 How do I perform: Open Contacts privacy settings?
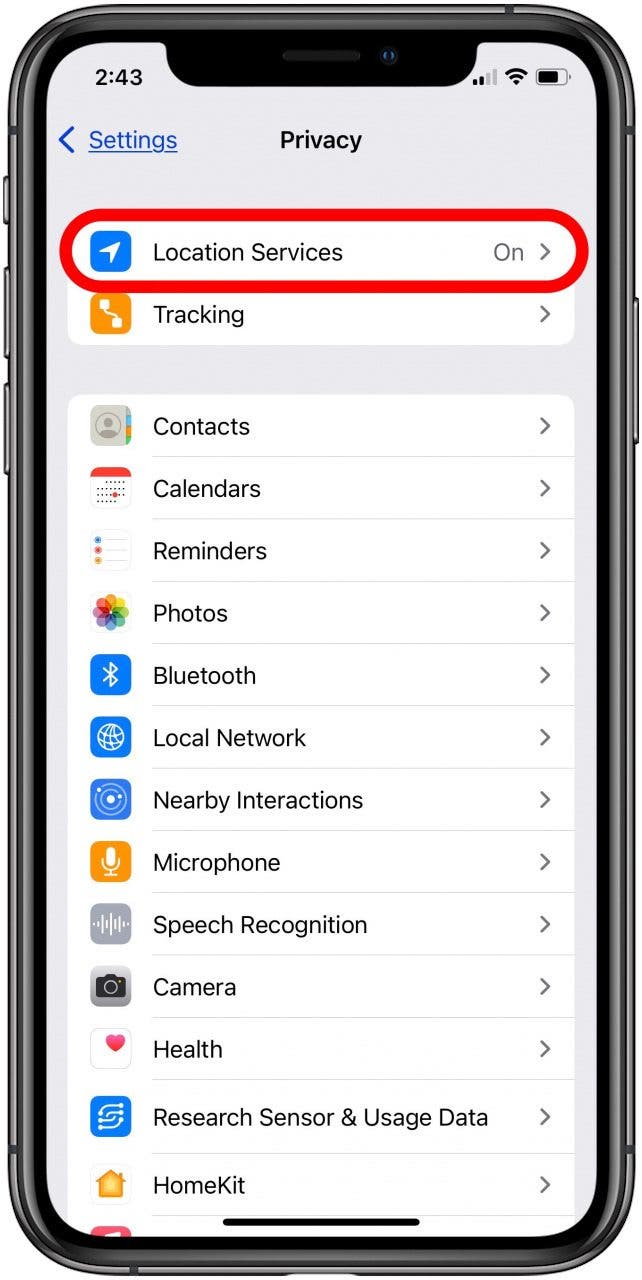click(320, 427)
